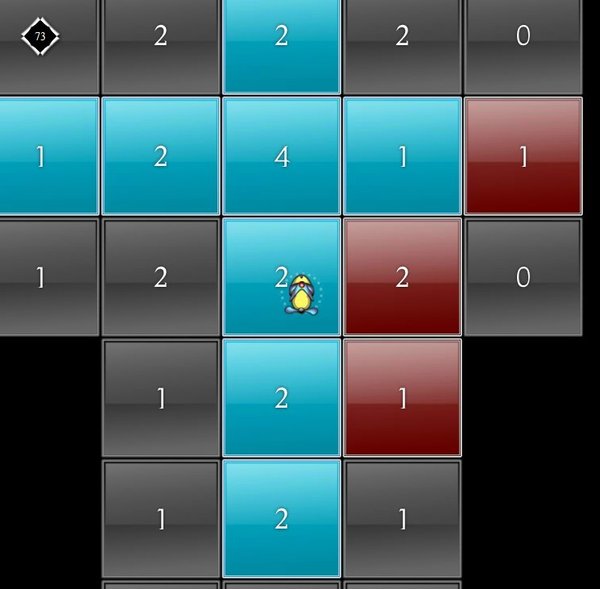
Task: Tap the tile the penguin stands on
Action: (x=281, y=277)
